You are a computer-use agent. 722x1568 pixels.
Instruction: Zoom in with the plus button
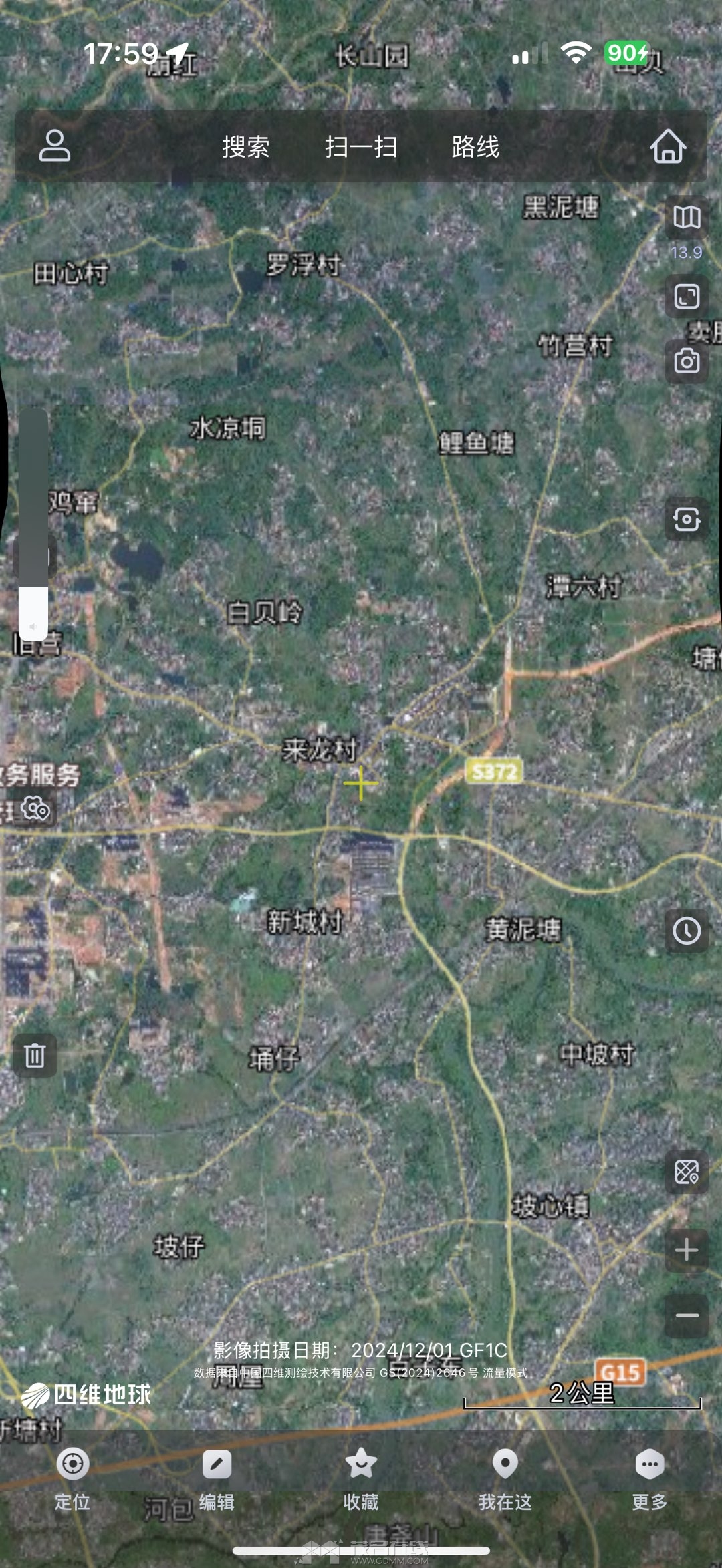pos(687,1250)
